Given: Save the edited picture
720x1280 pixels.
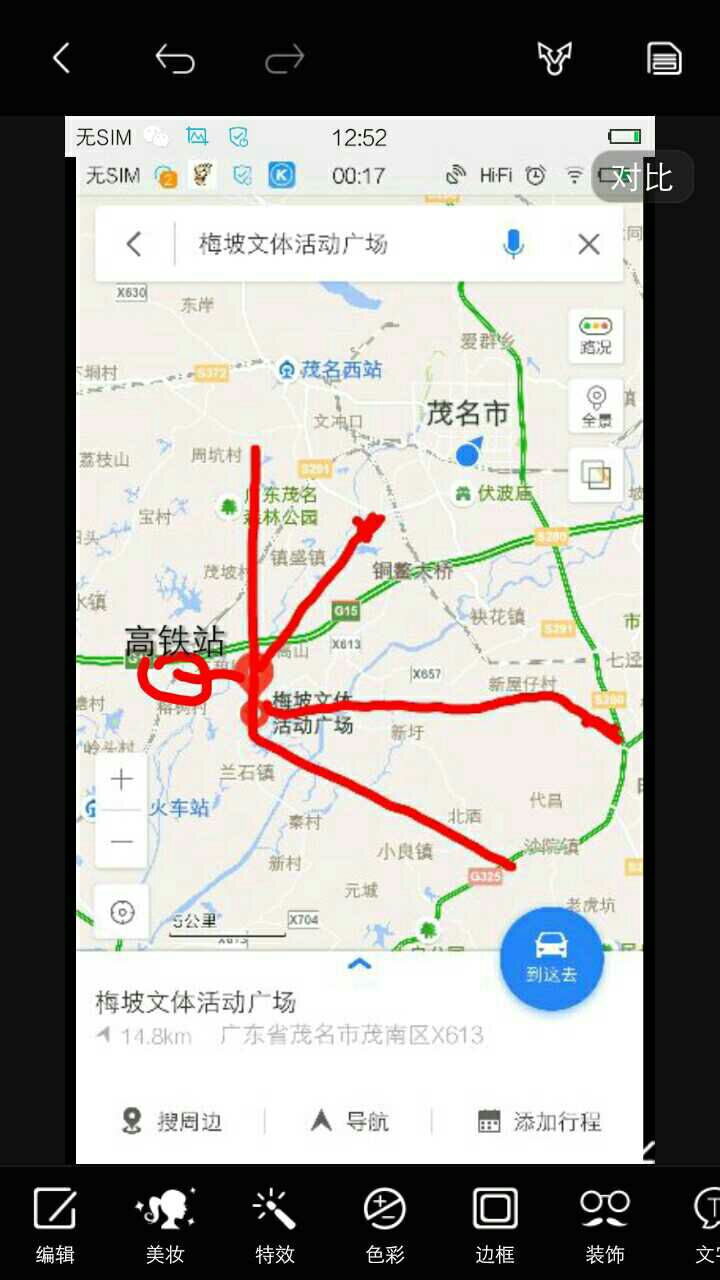Looking at the screenshot, I should tap(664, 59).
